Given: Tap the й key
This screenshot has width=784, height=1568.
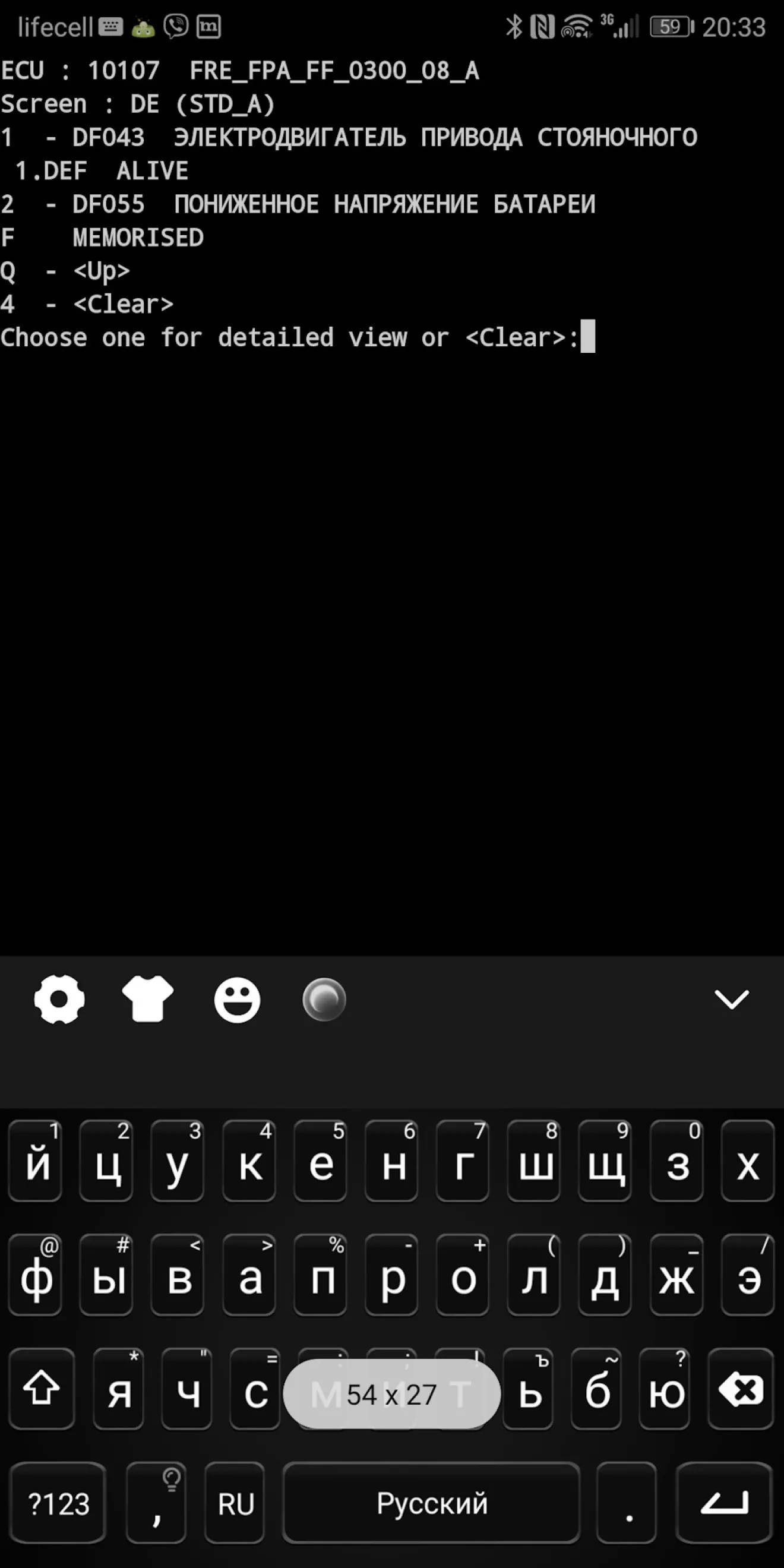Looking at the screenshot, I should click(35, 1161).
